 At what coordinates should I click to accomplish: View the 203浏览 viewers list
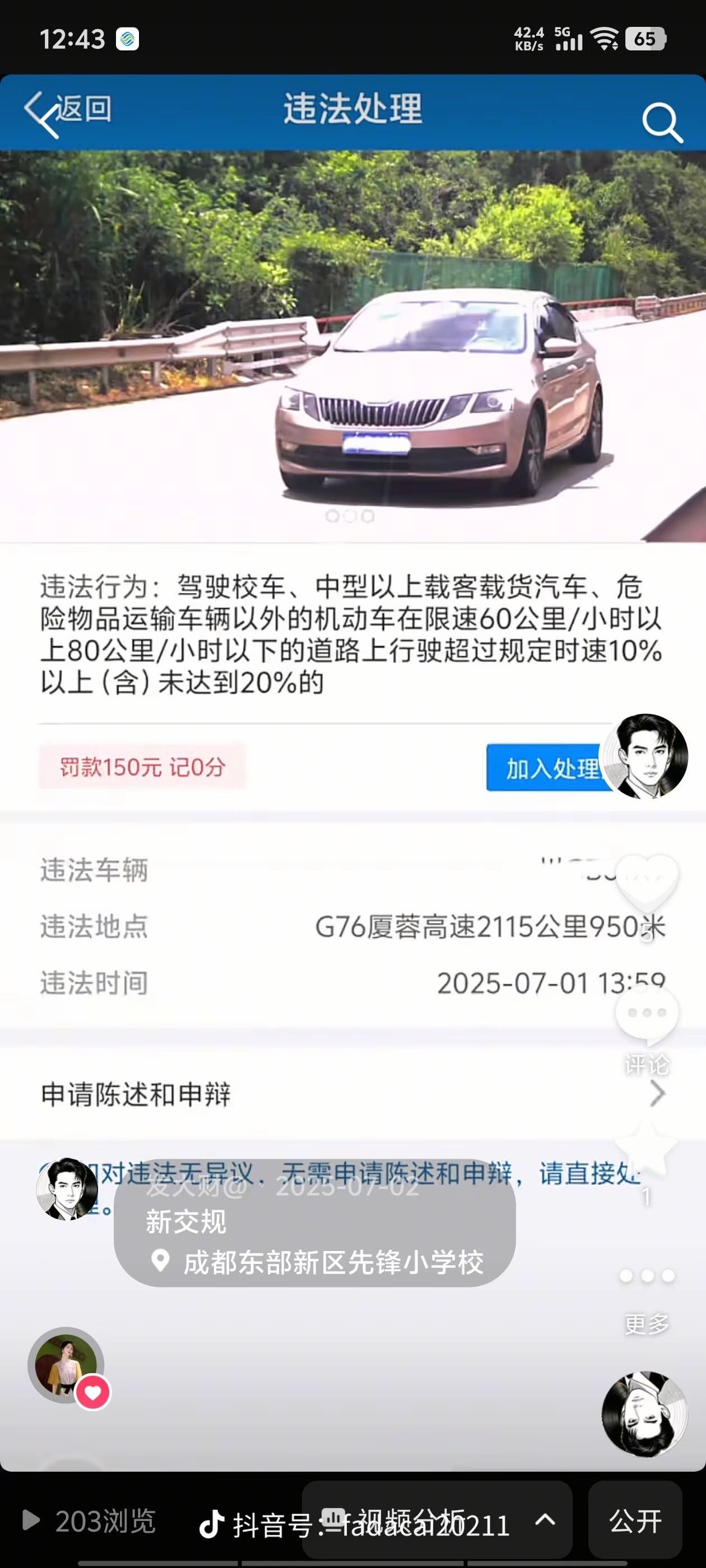point(91,1521)
